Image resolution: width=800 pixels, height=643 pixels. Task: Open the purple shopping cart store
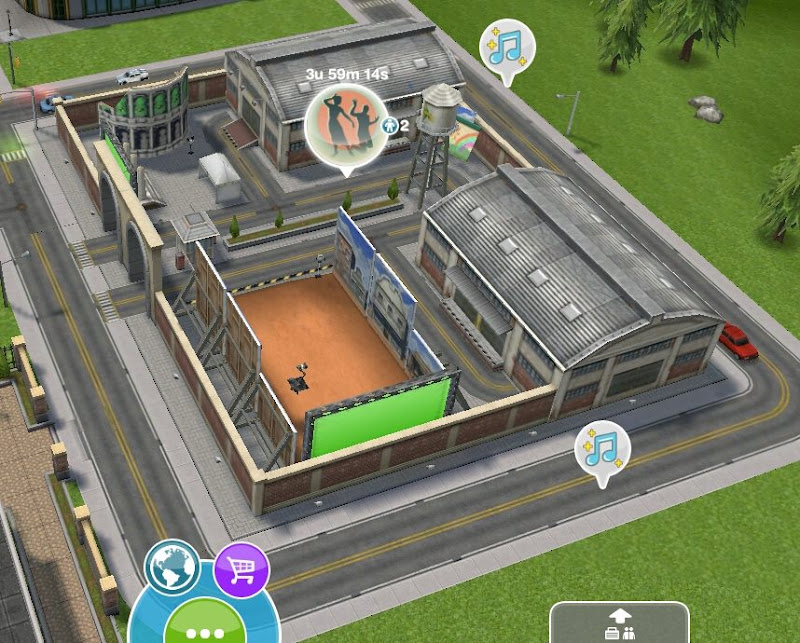click(241, 570)
